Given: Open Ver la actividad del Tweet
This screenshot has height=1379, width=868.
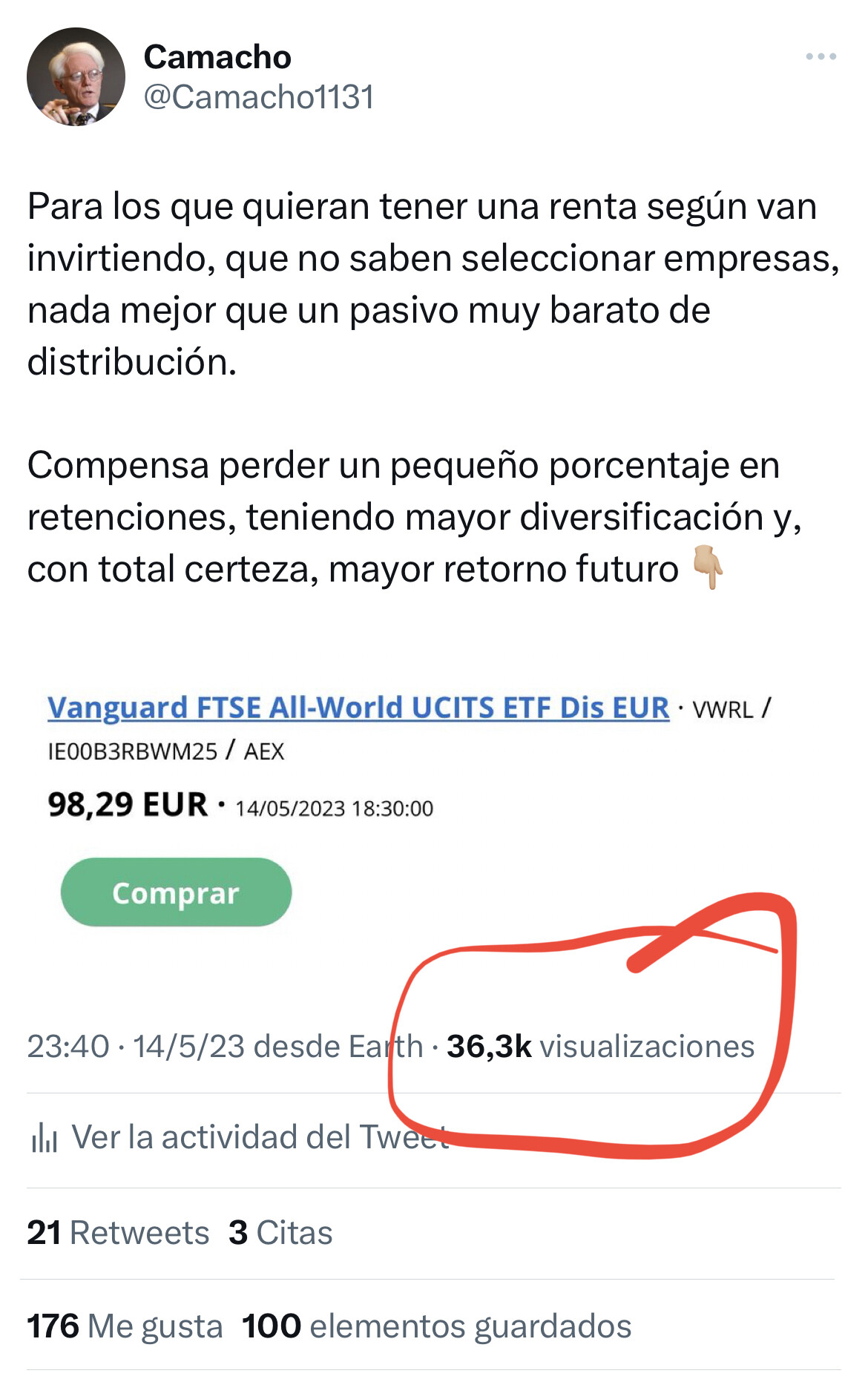Looking at the screenshot, I should [239, 1137].
